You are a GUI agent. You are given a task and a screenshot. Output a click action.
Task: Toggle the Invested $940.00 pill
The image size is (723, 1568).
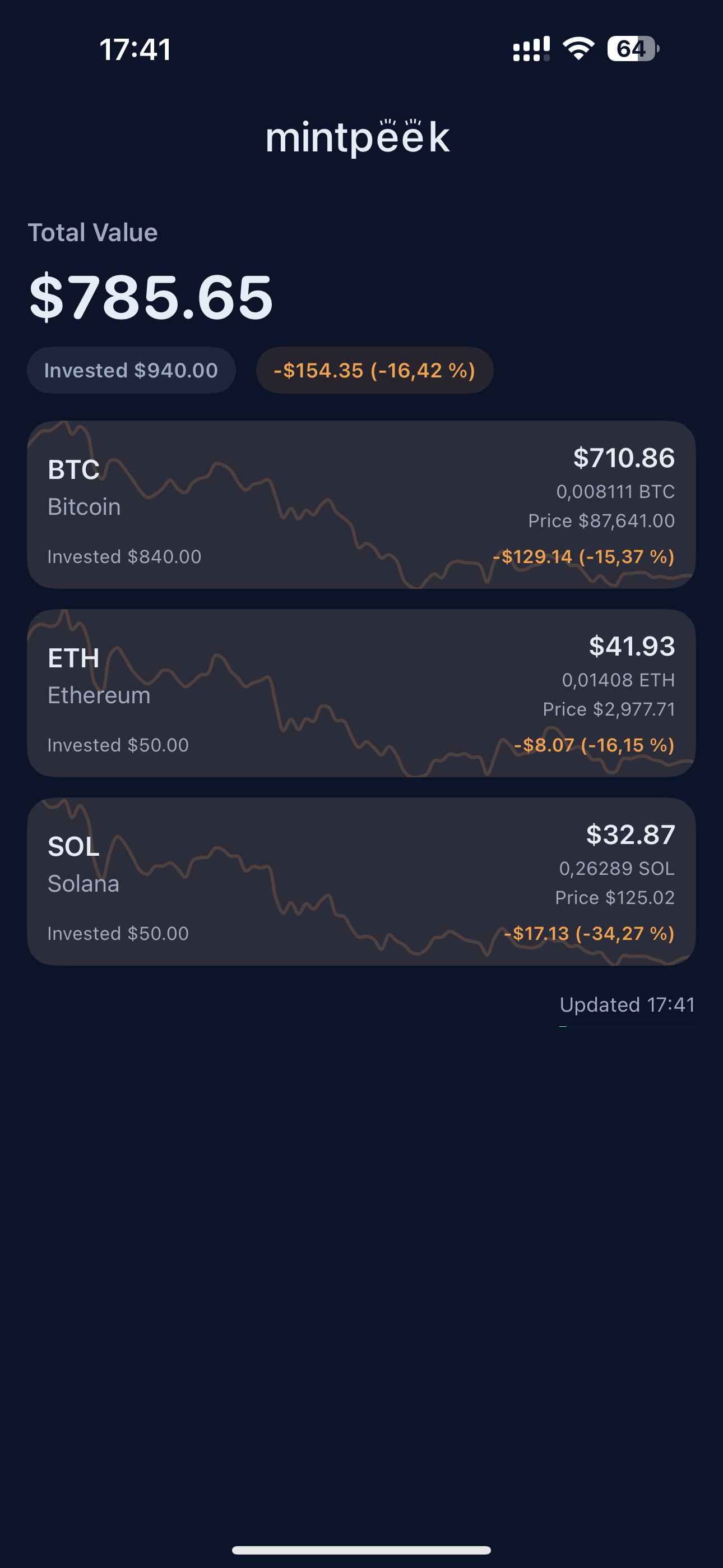tap(131, 370)
